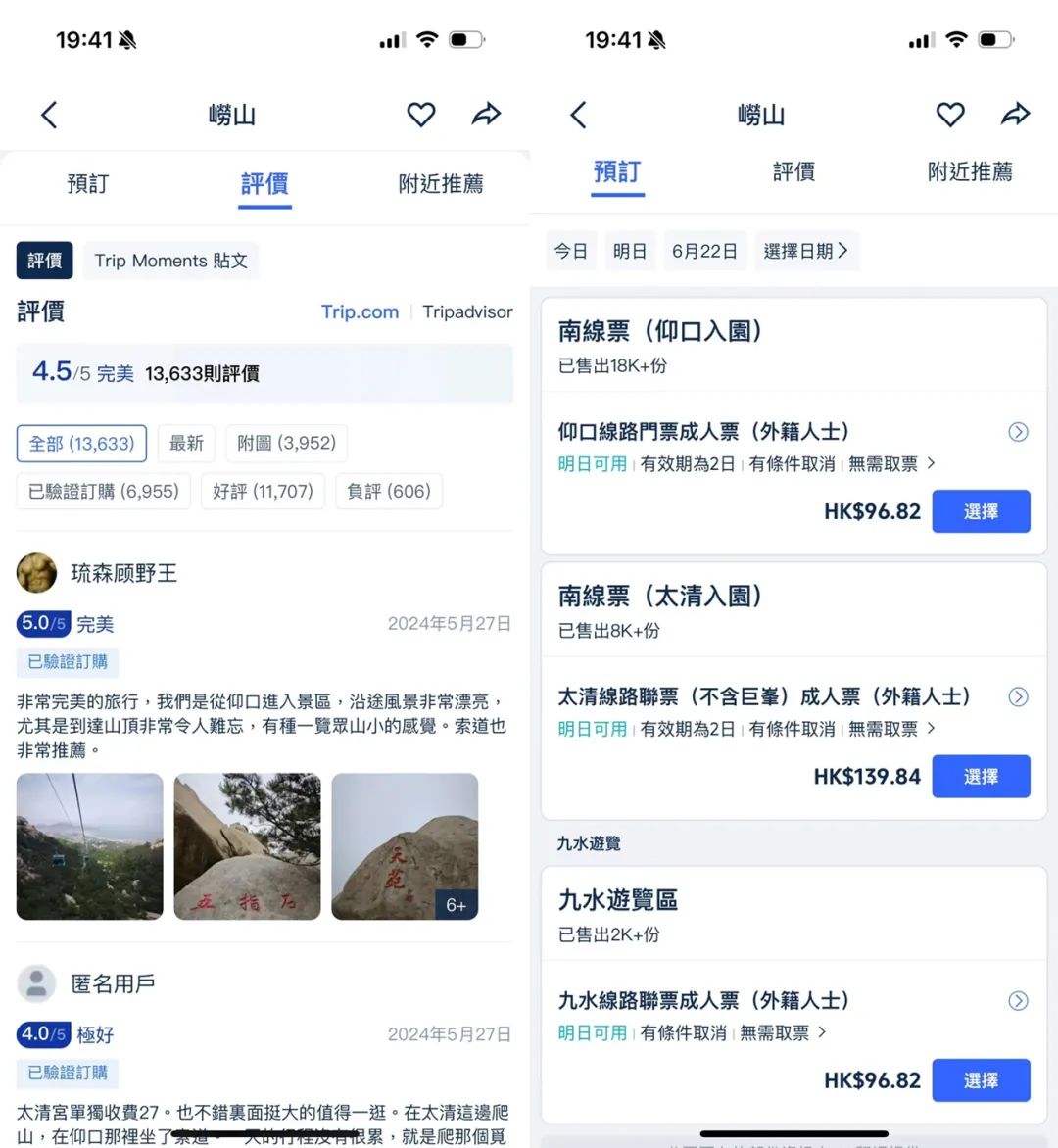This screenshot has width=1058, height=1148.
Task: Select 明日 as the ticket date
Action: (629, 251)
